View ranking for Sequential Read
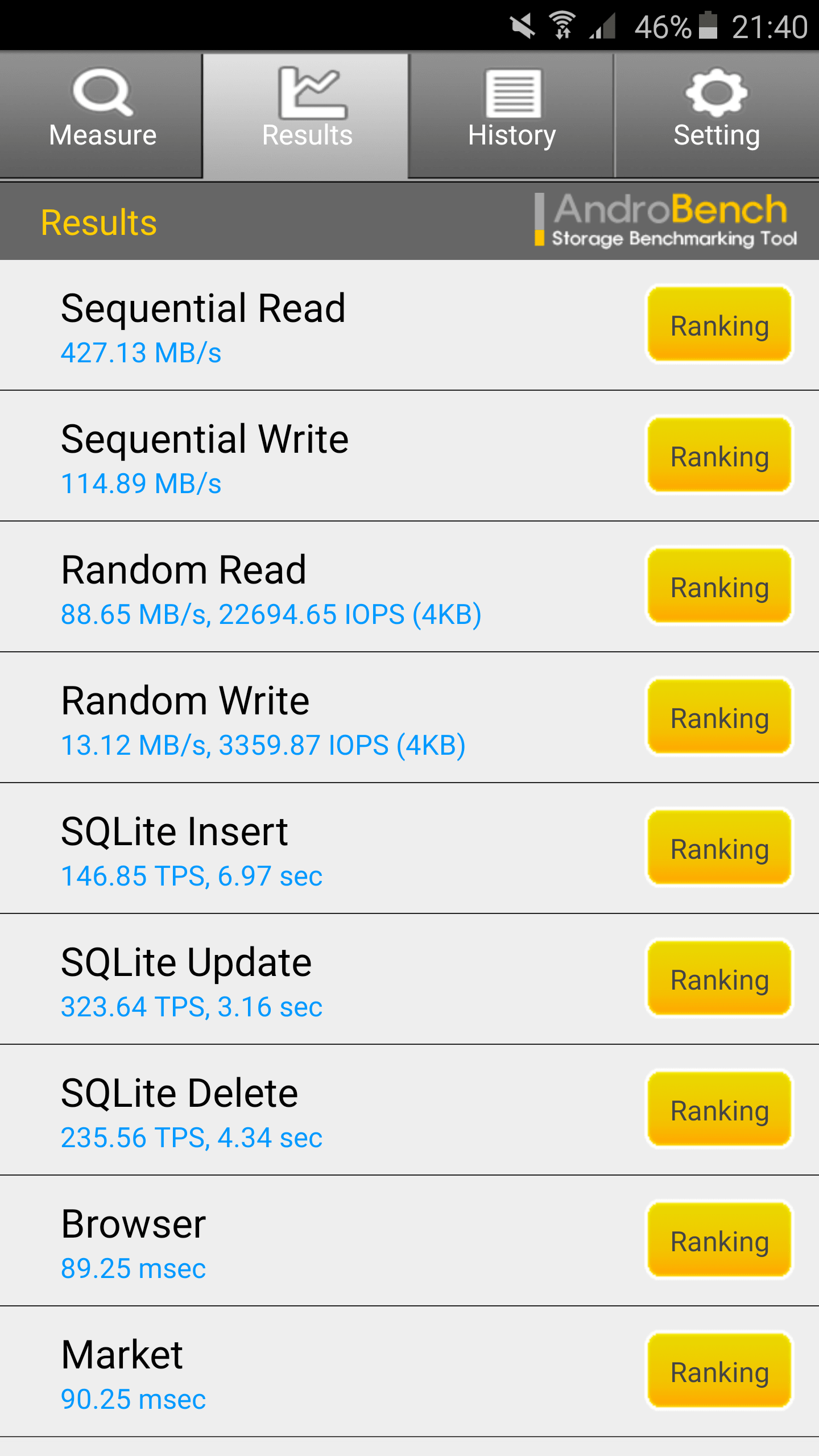819x1456 pixels. coord(719,324)
